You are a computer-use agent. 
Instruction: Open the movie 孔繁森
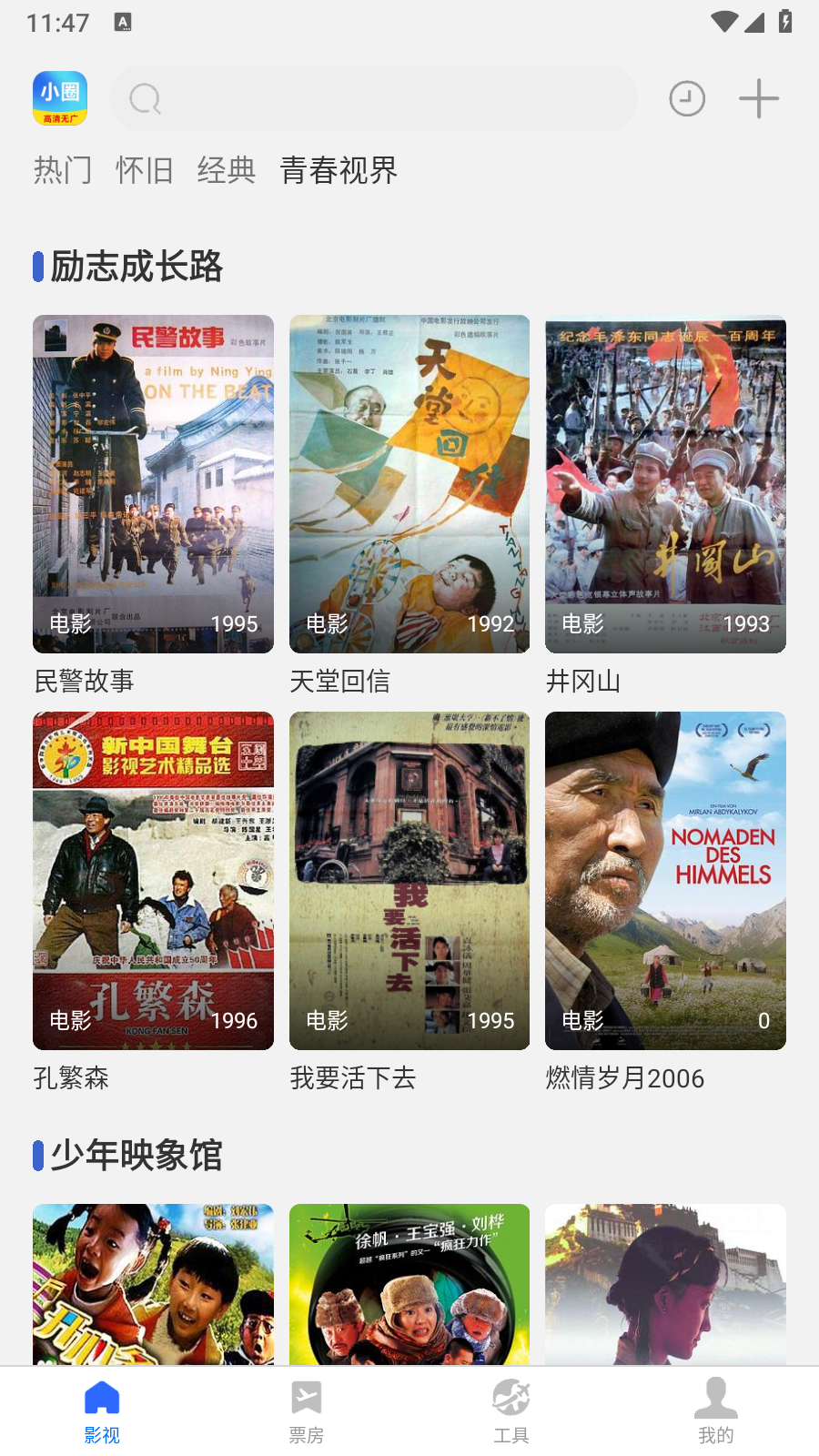click(153, 881)
